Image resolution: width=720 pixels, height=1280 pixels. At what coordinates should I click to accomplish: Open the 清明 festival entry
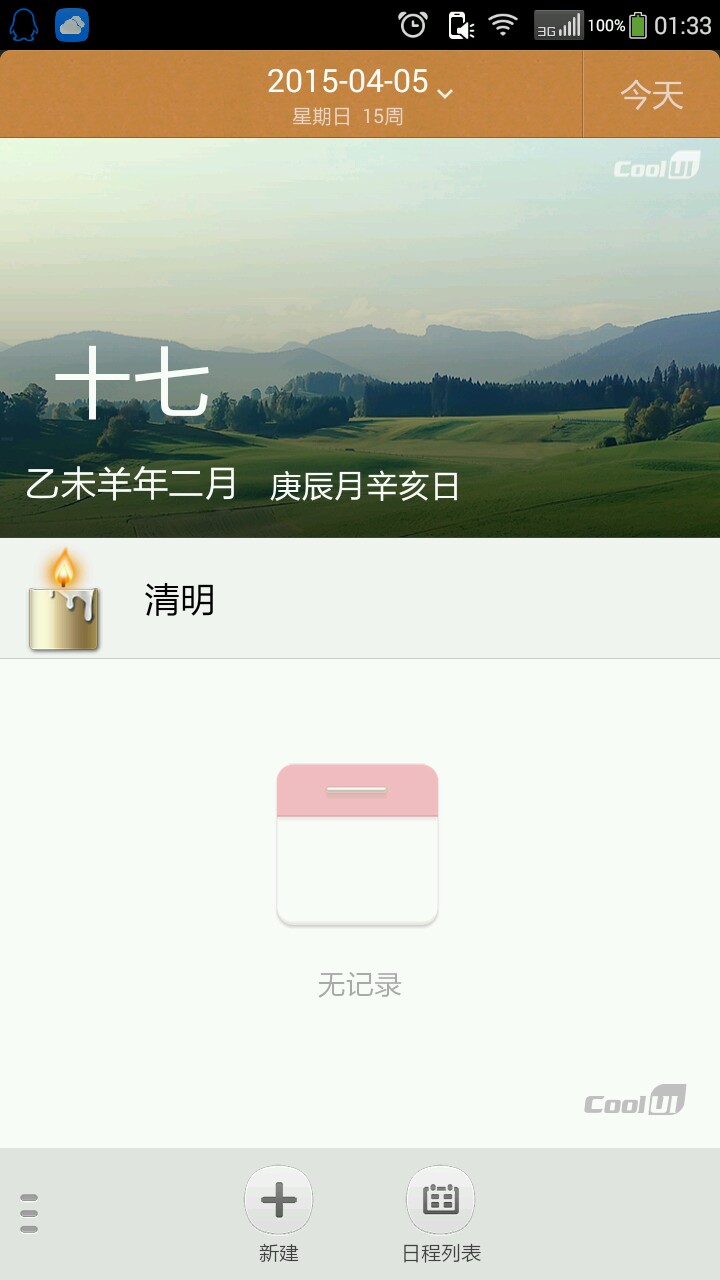(360, 600)
